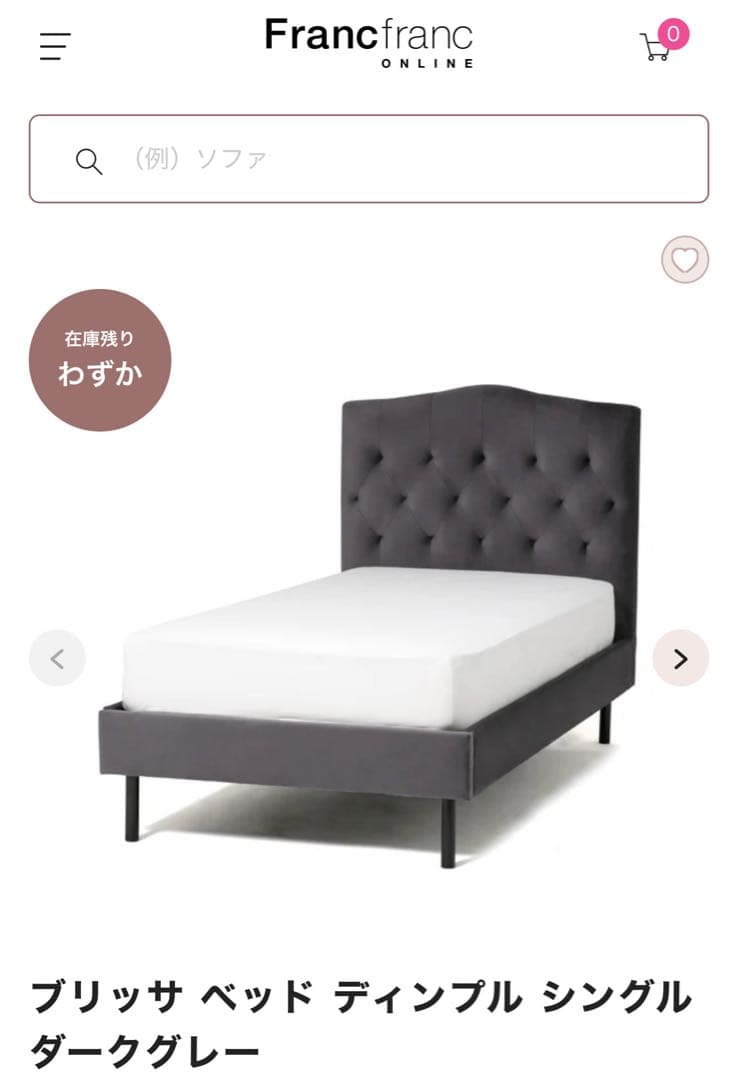Go to the previous product image
Screen dimensions: 739x1080
point(57,658)
